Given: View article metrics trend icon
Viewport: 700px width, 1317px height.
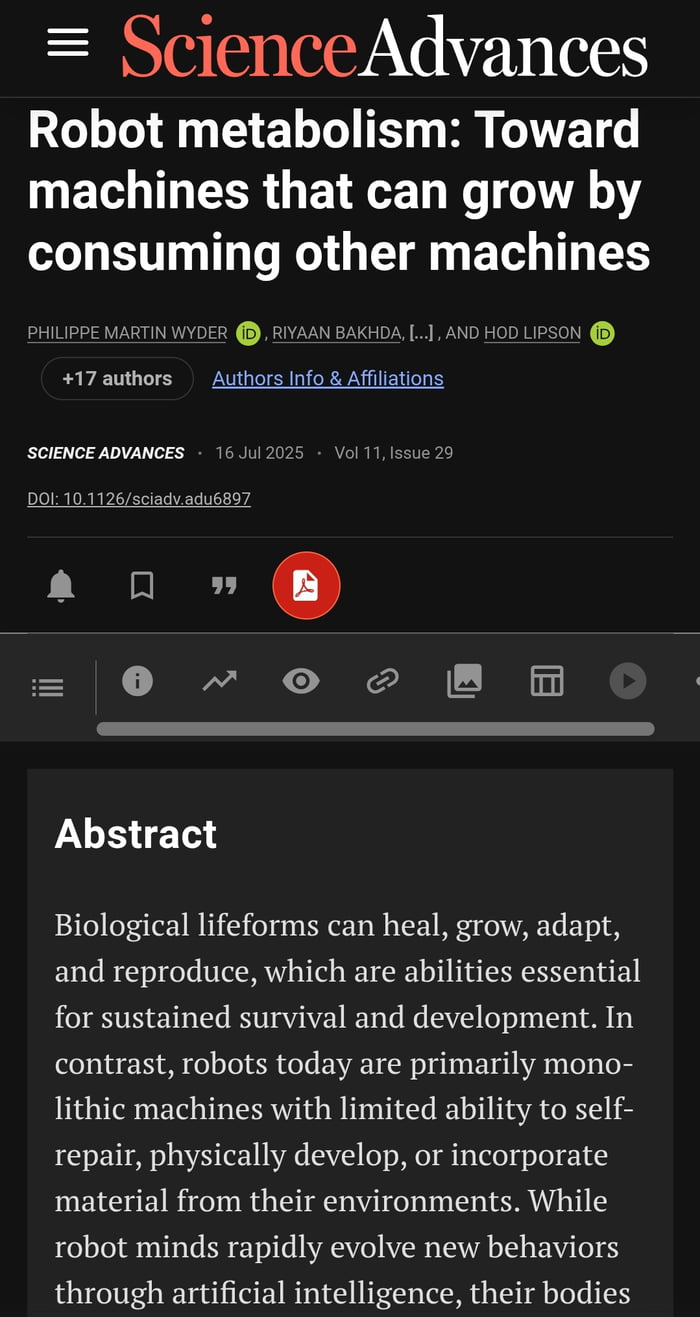Looking at the screenshot, I should tap(219, 681).
